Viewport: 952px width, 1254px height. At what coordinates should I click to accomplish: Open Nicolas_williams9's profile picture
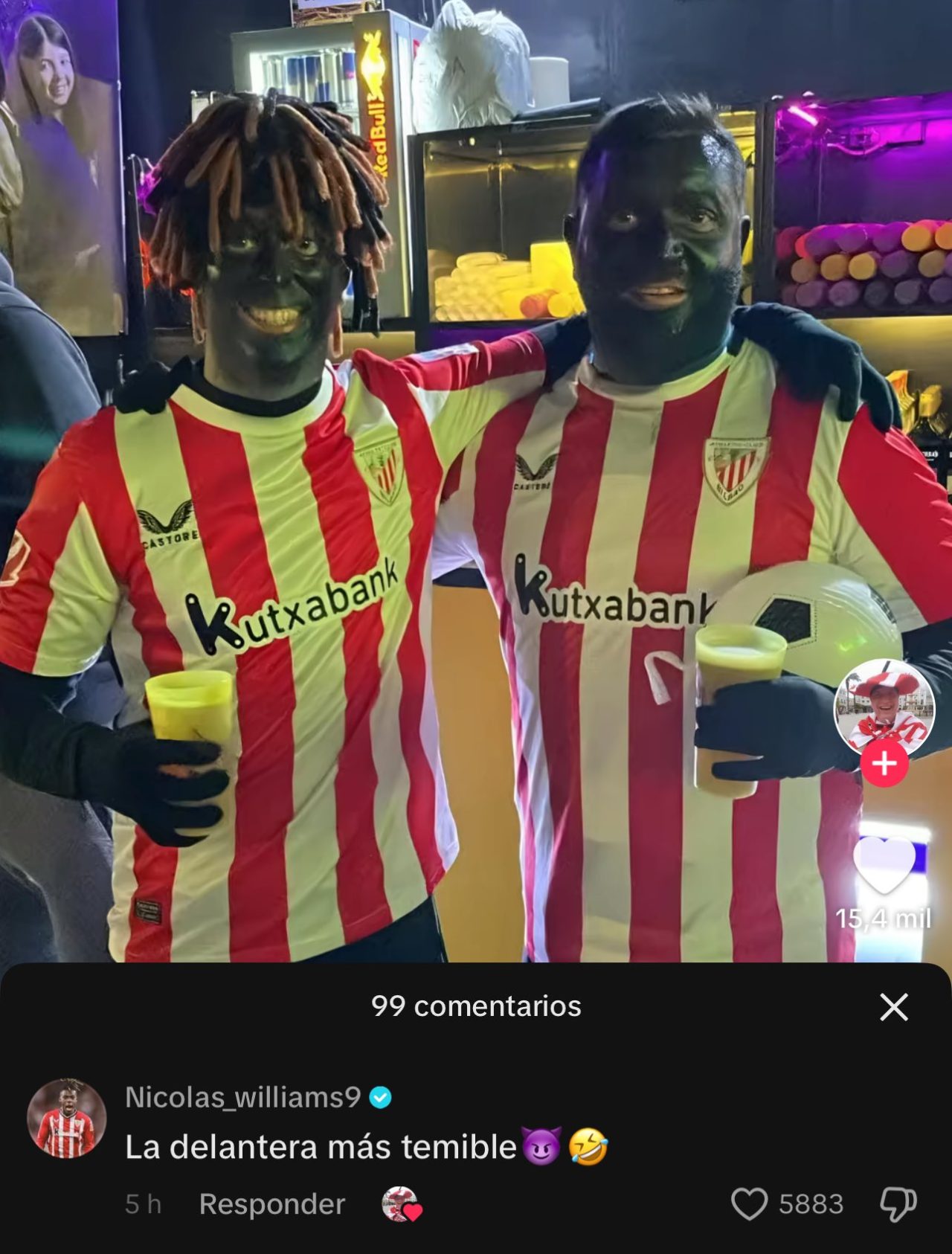point(66,1118)
